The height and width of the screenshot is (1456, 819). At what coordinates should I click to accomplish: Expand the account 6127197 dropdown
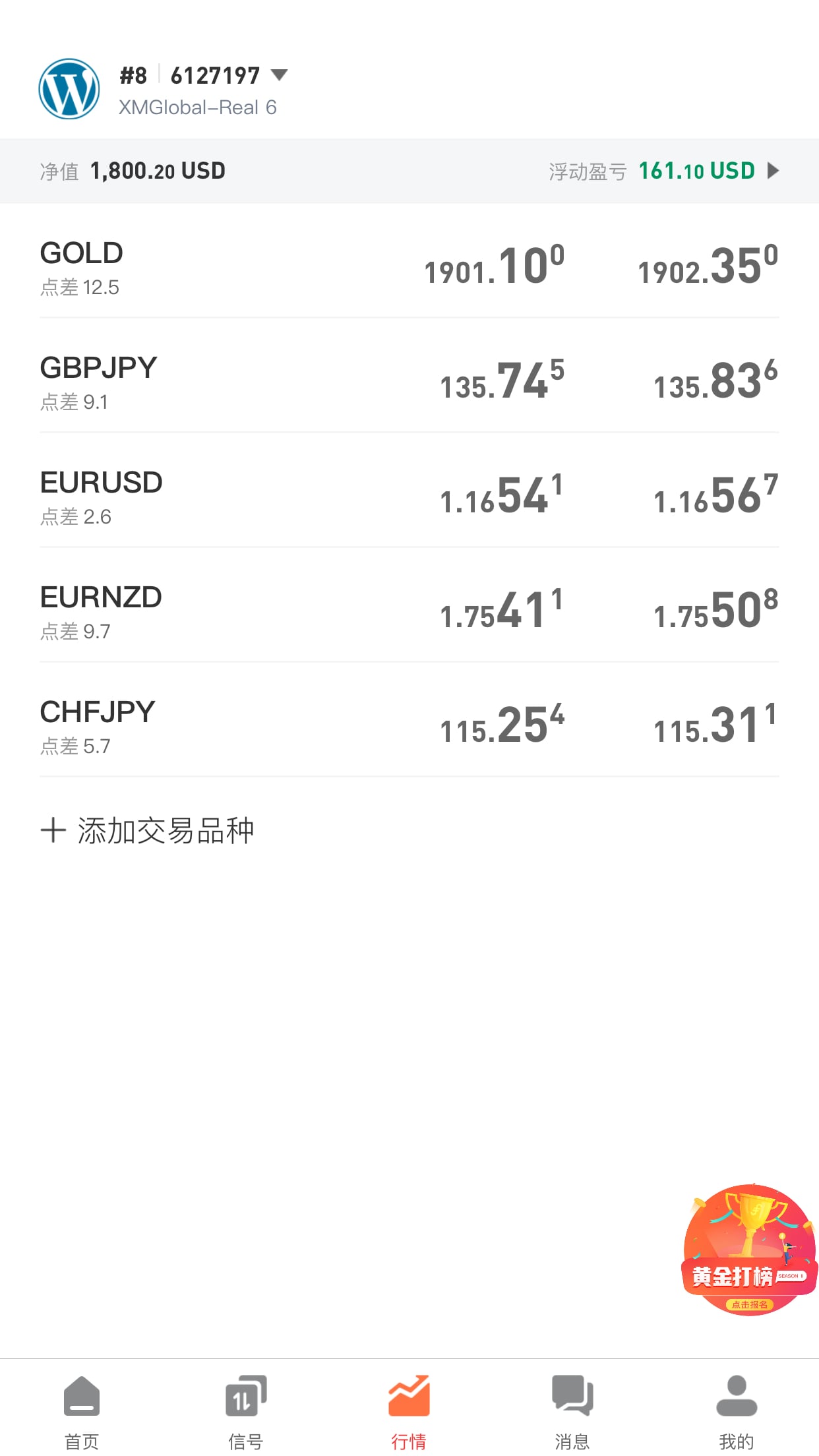click(x=280, y=75)
